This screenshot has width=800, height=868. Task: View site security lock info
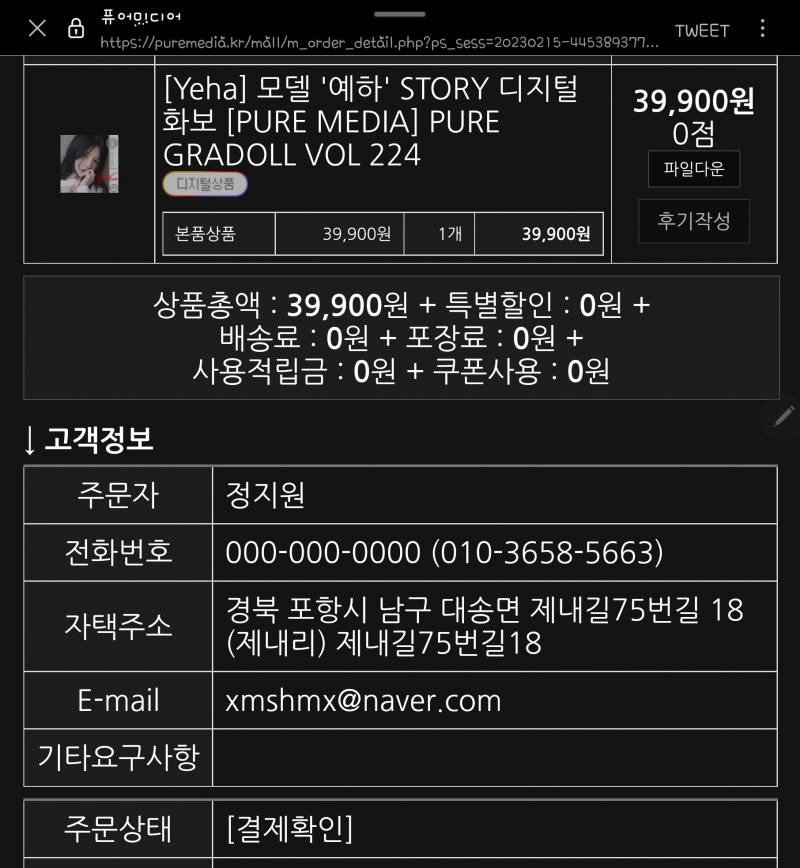coord(76,29)
